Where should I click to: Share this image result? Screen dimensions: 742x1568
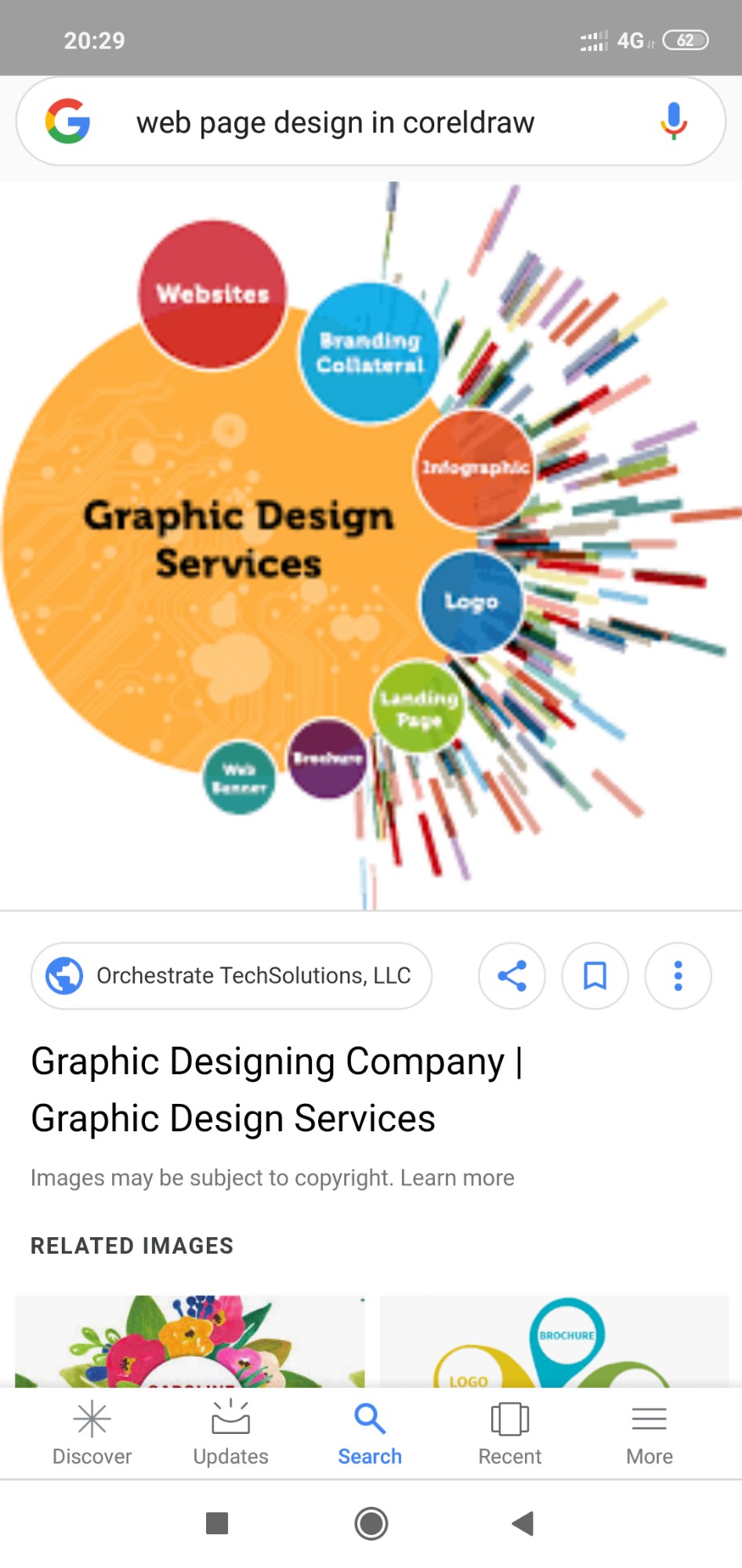point(512,976)
